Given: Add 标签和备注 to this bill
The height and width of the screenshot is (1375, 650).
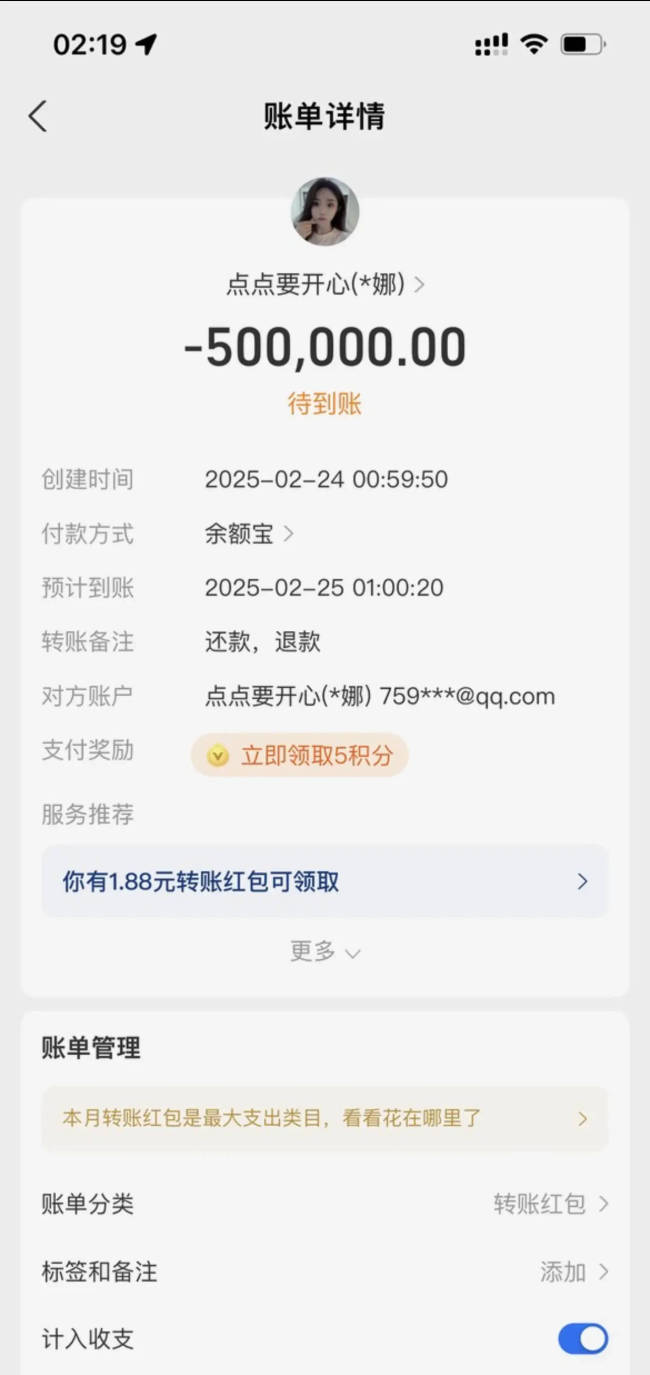Looking at the screenshot, I should [574, 1272].
